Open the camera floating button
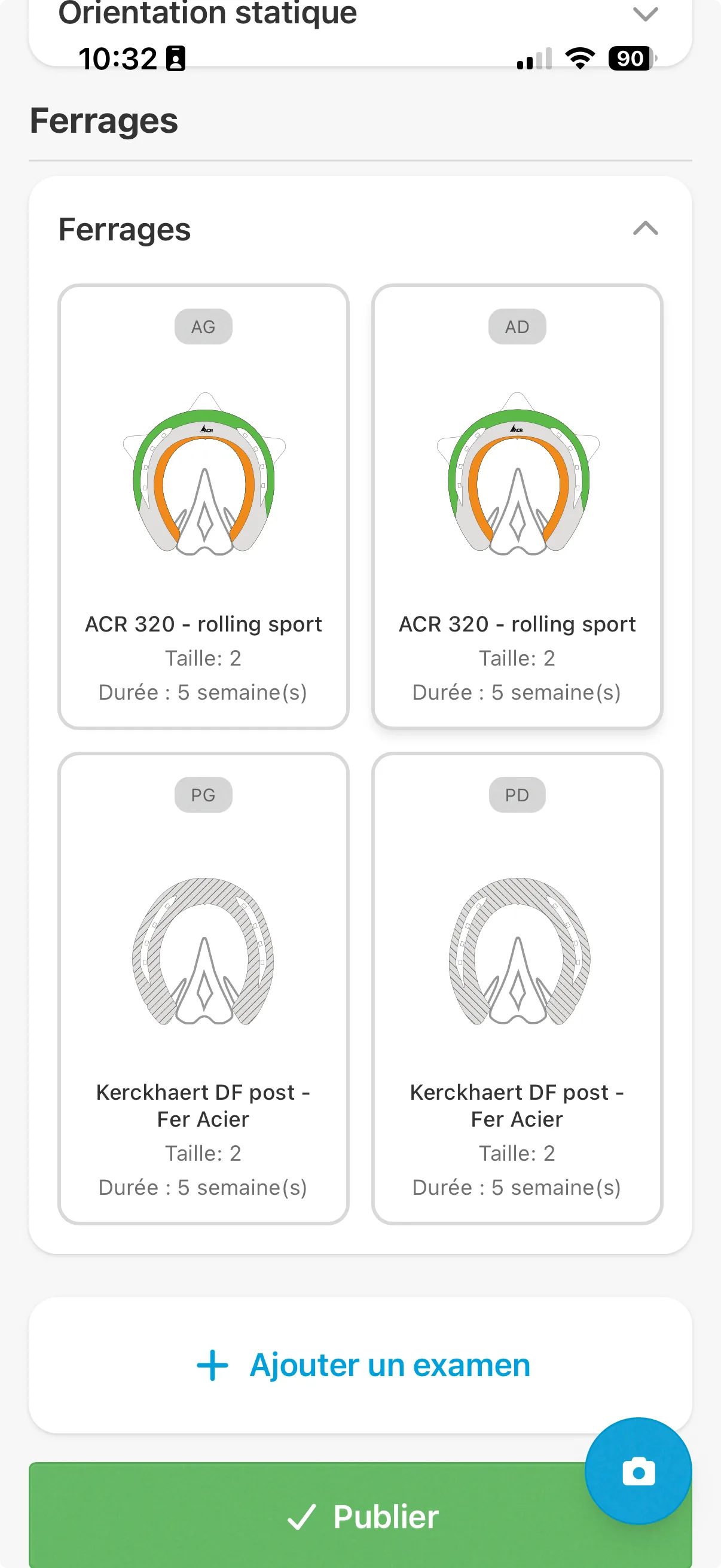 tap(638, 1471)
